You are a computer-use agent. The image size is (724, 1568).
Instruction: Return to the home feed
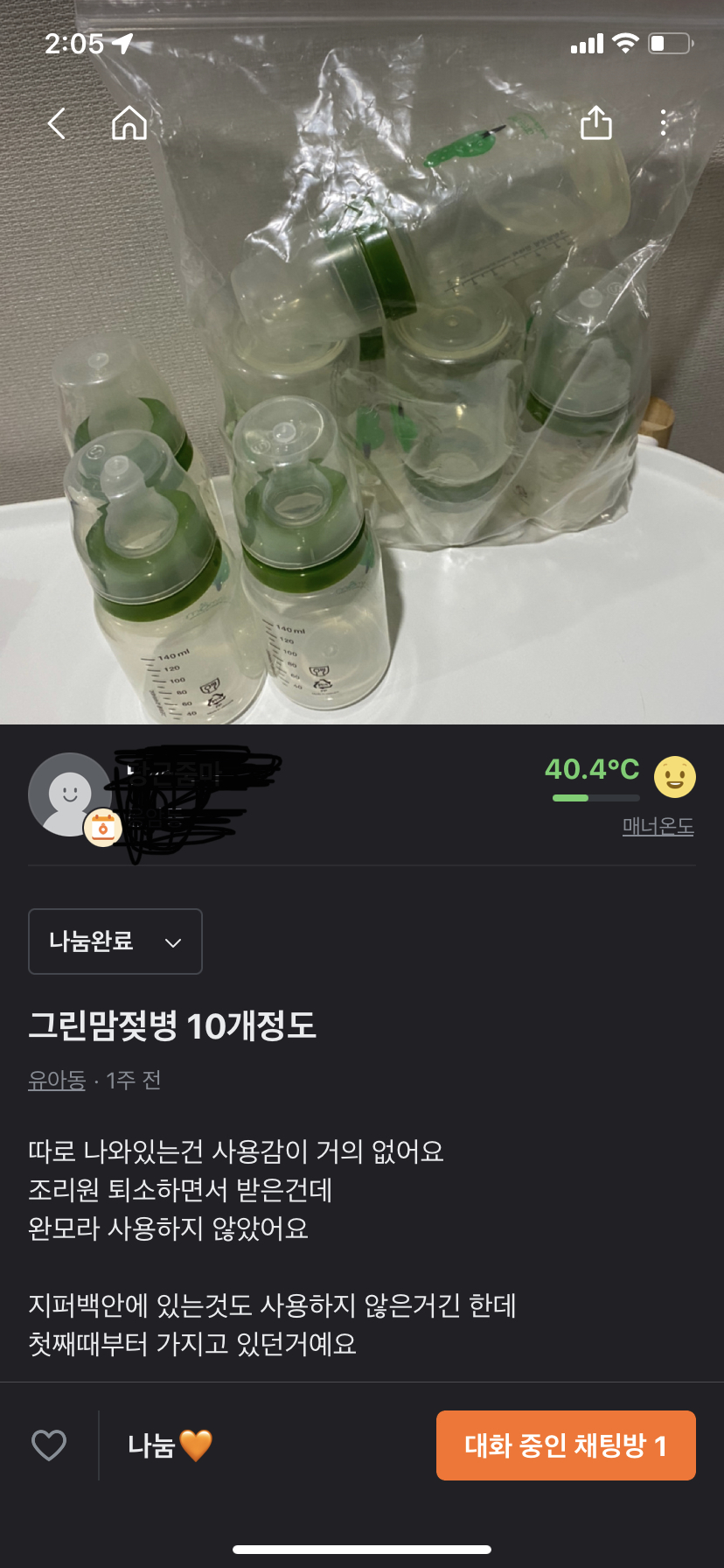(129, 123)
